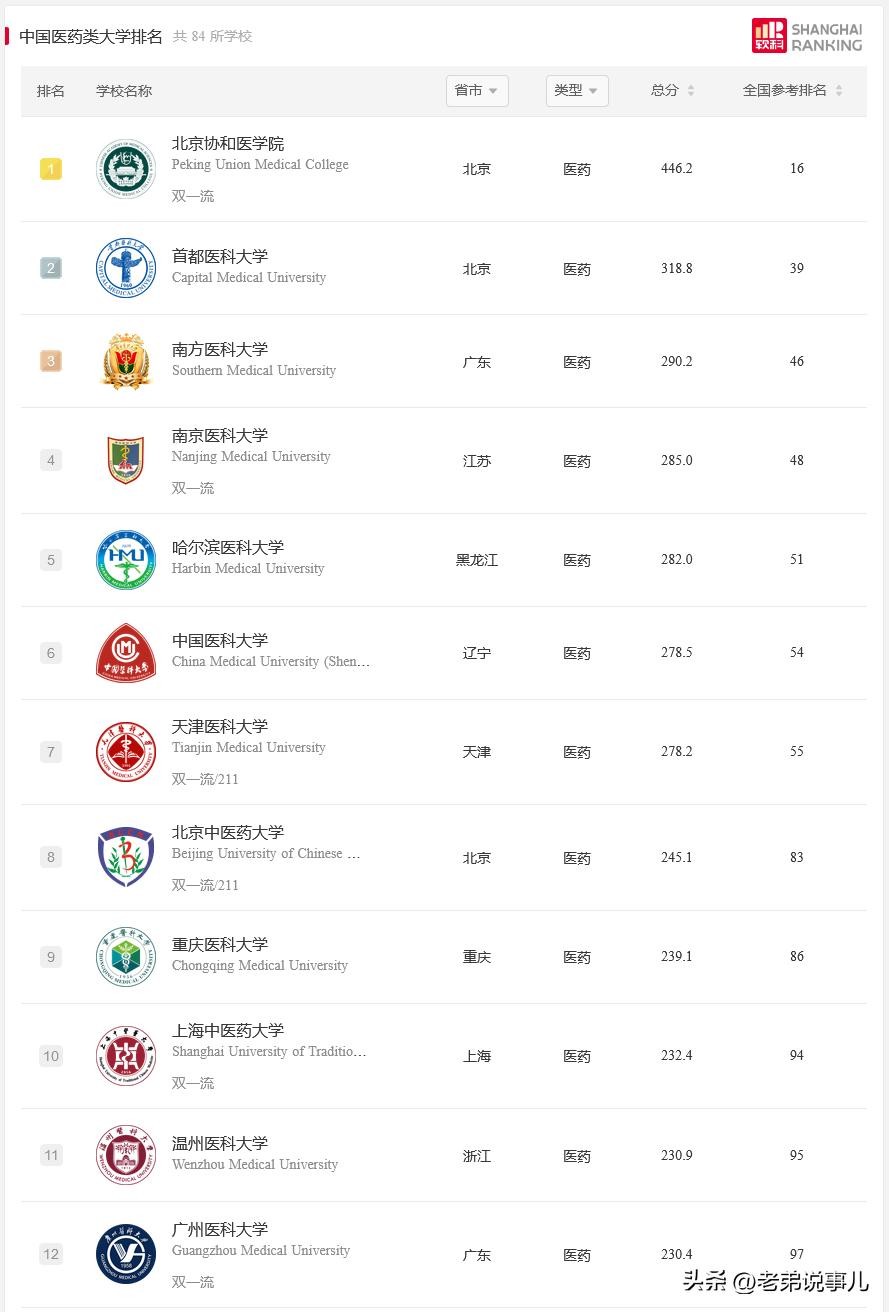Open 温州医科大学 details
The height and width of the screenshot is (1312, 889).
click(220, 1144)
